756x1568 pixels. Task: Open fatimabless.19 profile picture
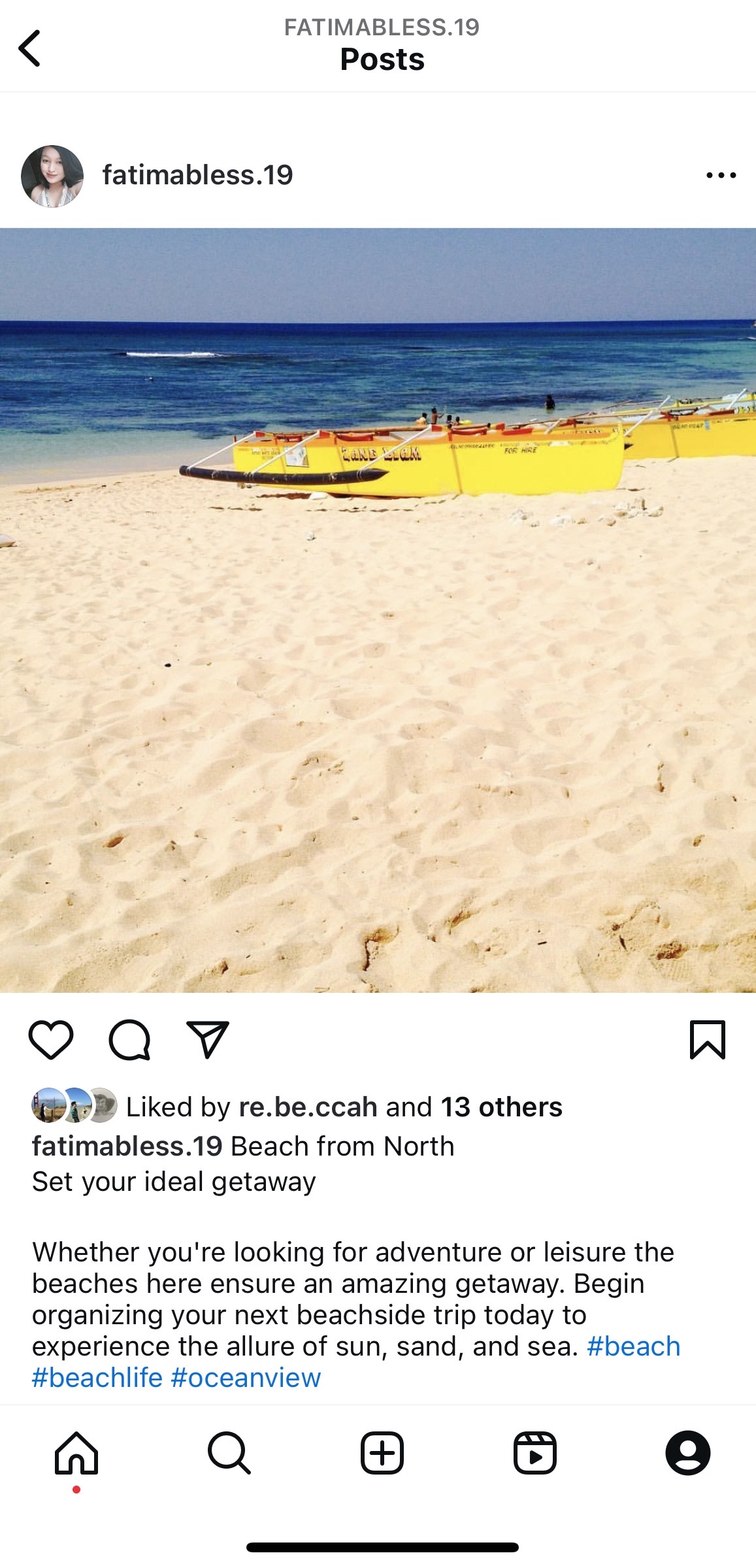[x=52, y=176]
